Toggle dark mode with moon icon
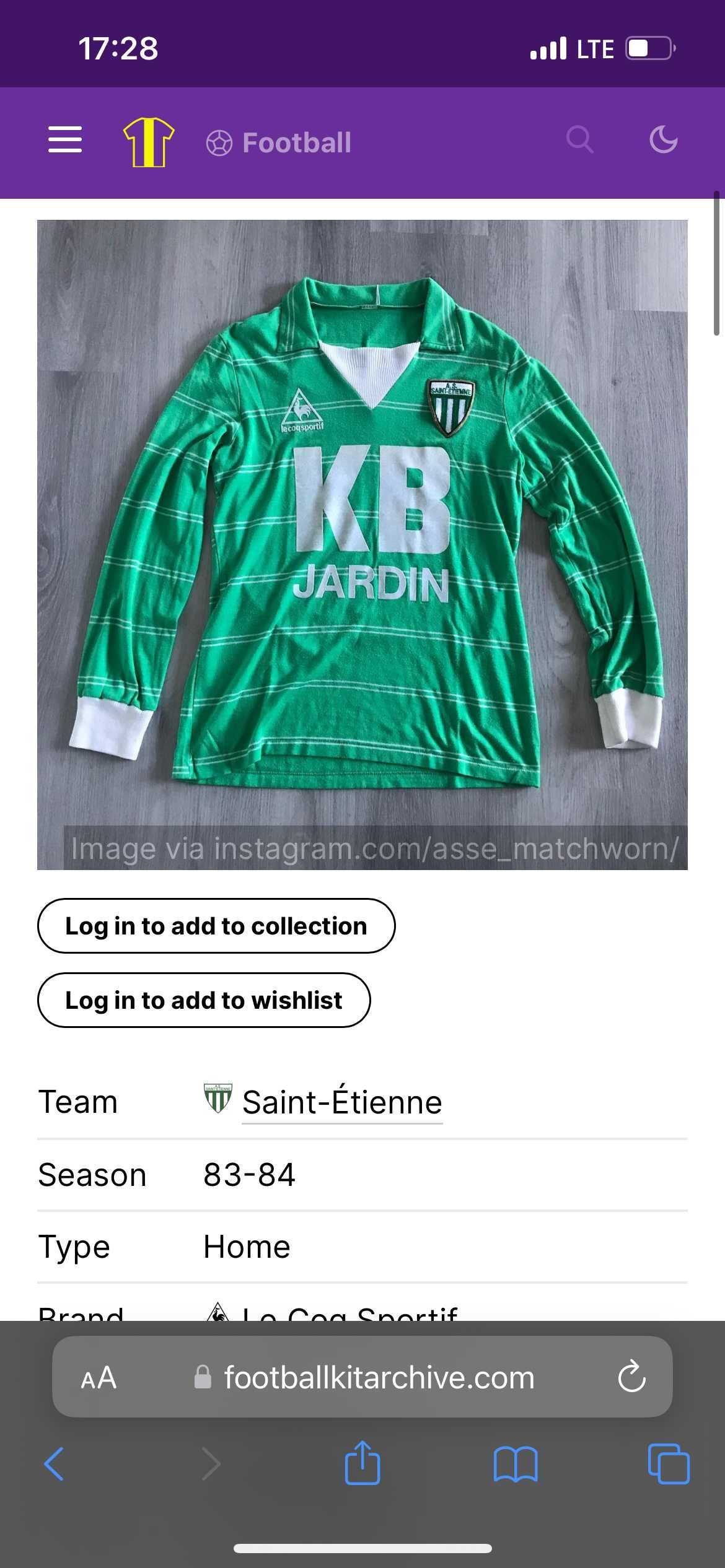The image size is (725, 1568). coord(663,140)
